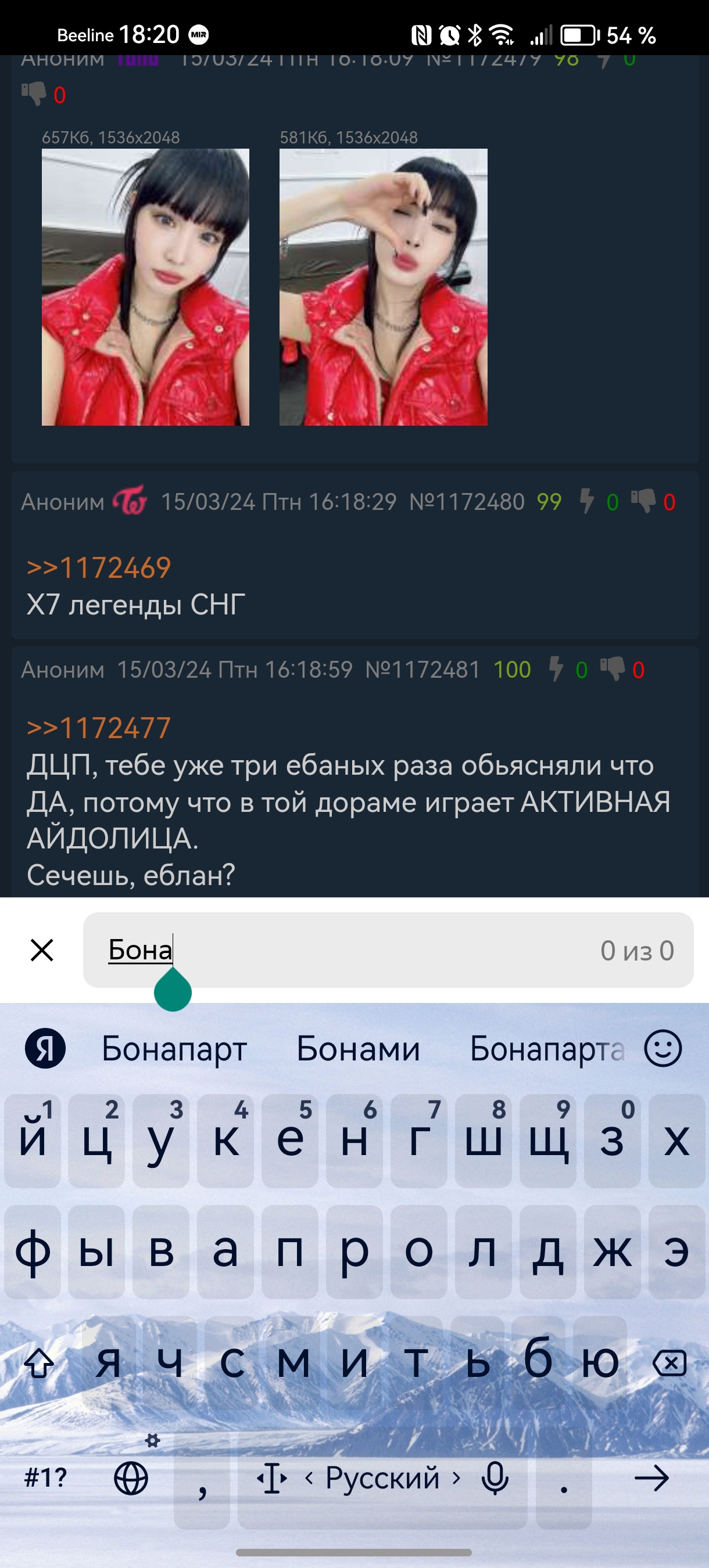The height and width of the screenshot is (1568, 709).
Task: Delete a character with the backspace key
Action: pos(669,1364)
